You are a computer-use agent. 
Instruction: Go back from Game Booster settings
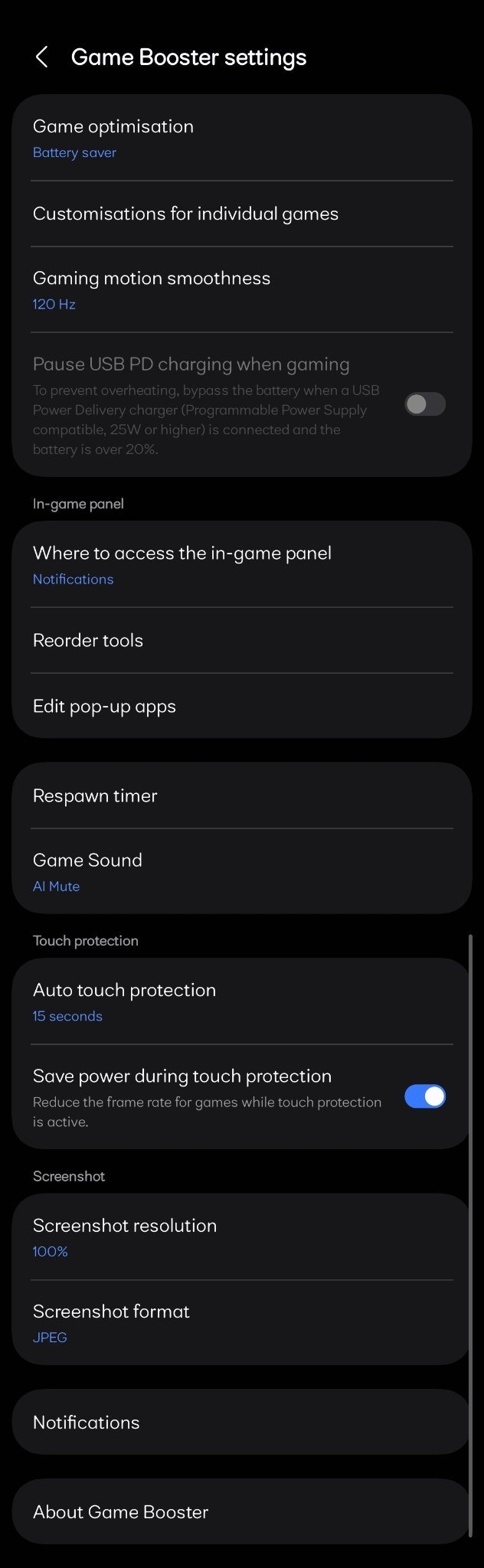(x=42, y=57)
